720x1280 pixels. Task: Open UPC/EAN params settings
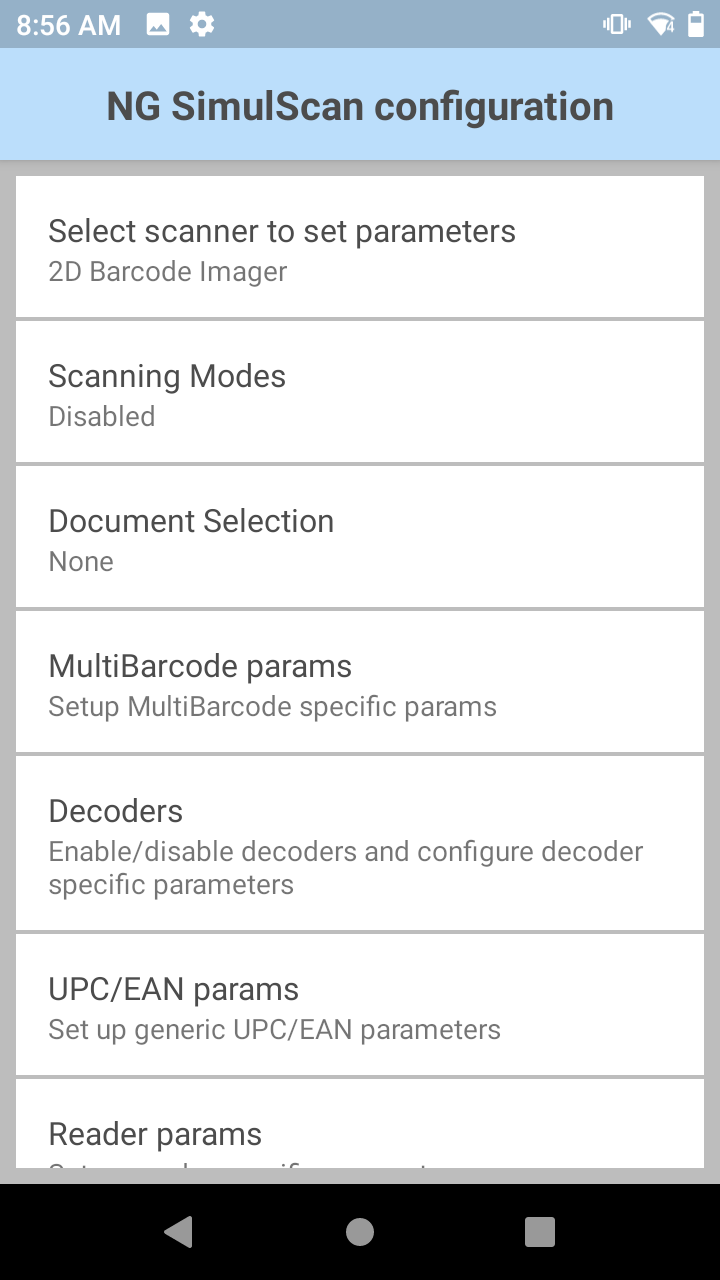[360, 1006]
